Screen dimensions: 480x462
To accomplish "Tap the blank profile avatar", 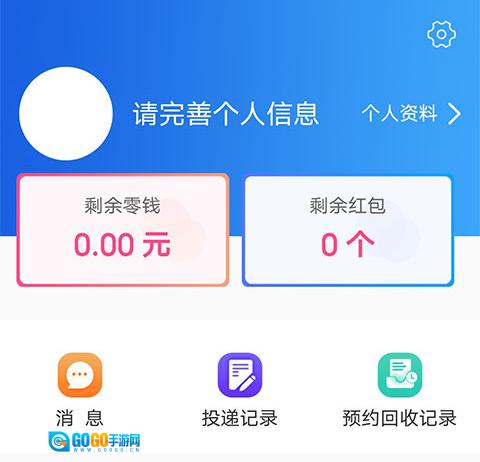I will click(x=66, y=113).
